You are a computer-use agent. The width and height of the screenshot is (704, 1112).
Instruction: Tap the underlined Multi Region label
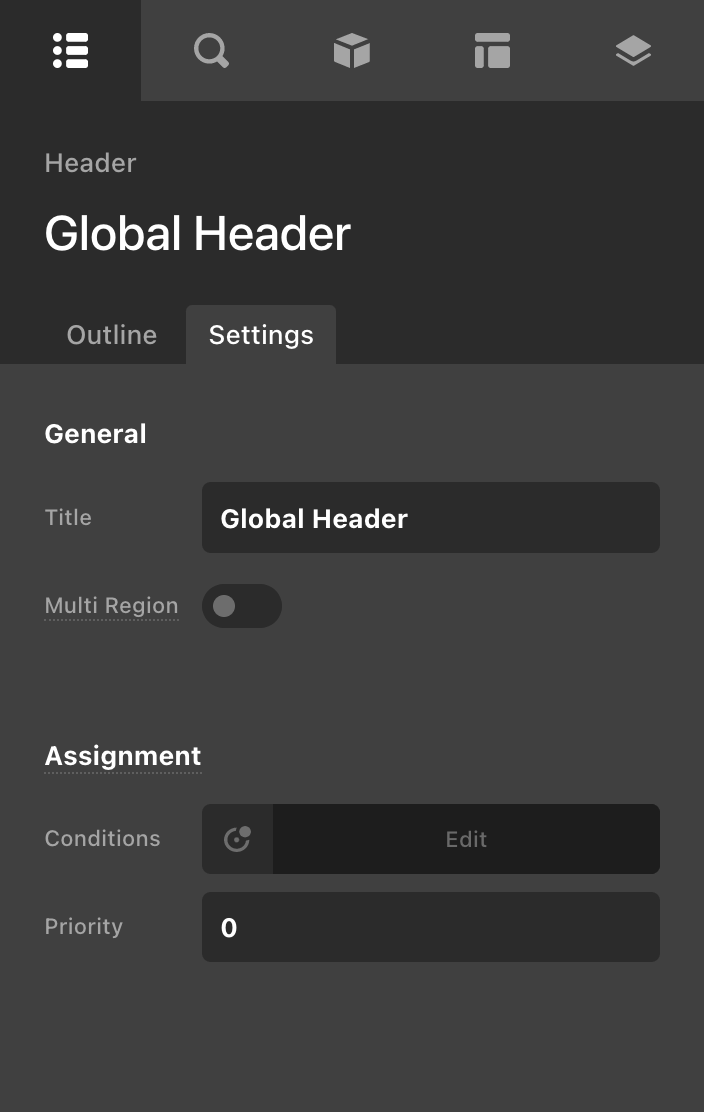(x=111, y=606)
